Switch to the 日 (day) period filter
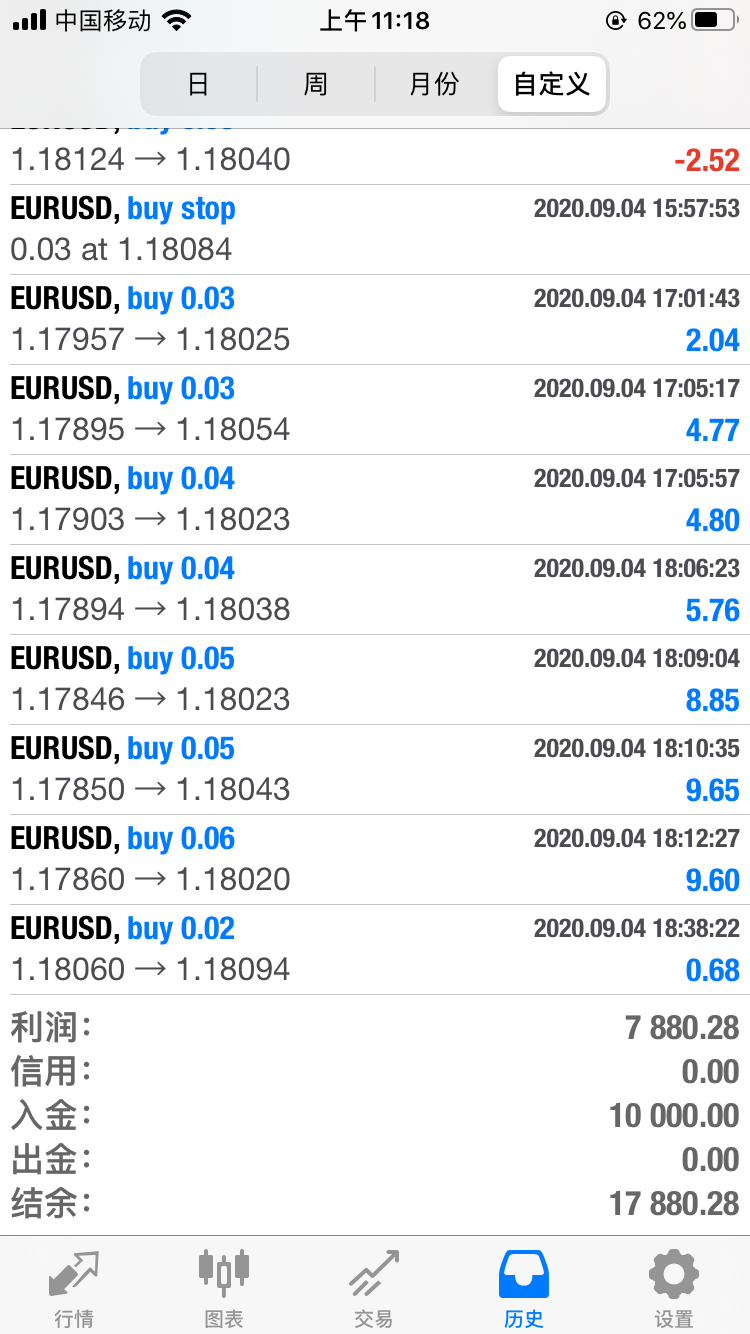Image resolution: width=750 pixels, height=1334 pixels. click(198, 84)
